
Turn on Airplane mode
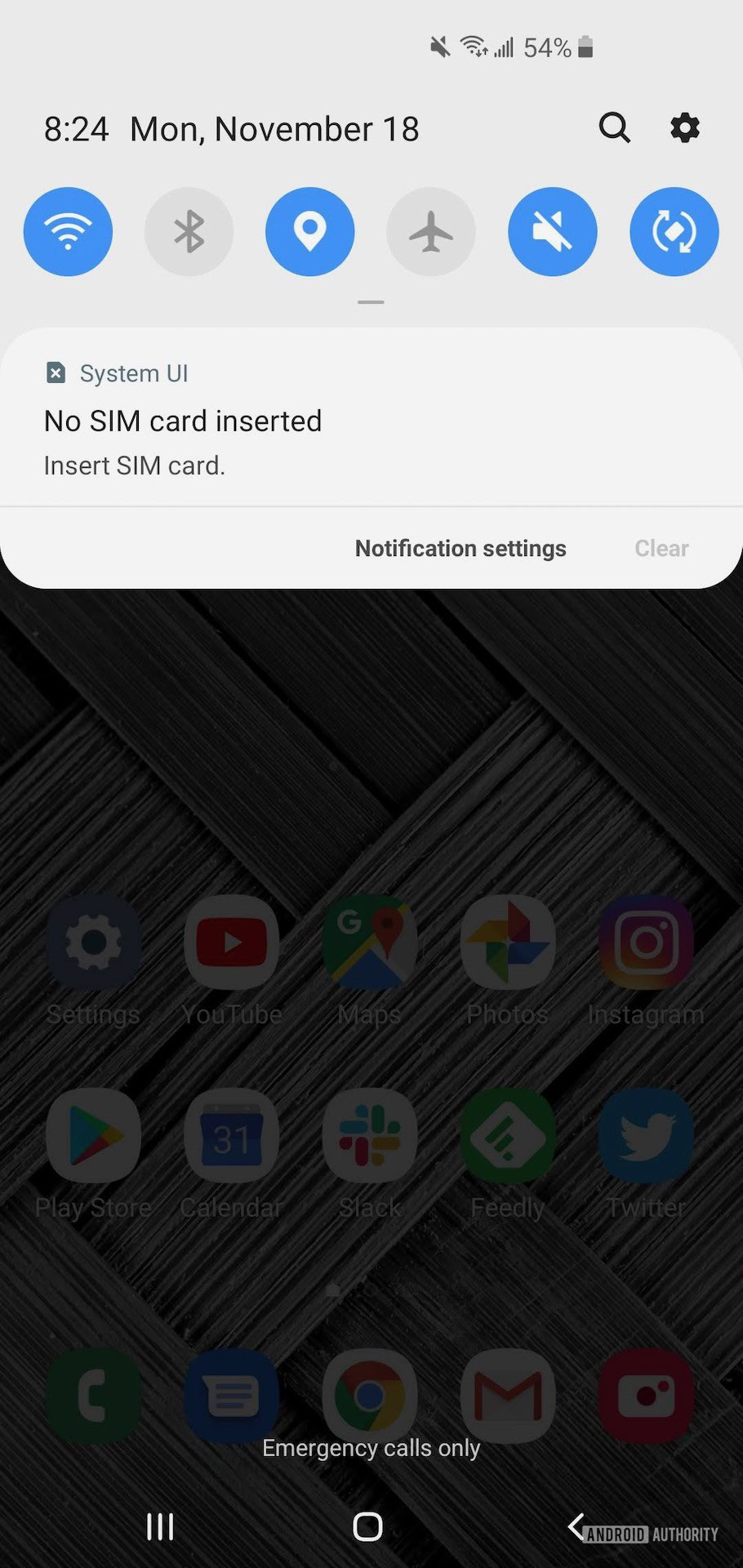[431, 232]
